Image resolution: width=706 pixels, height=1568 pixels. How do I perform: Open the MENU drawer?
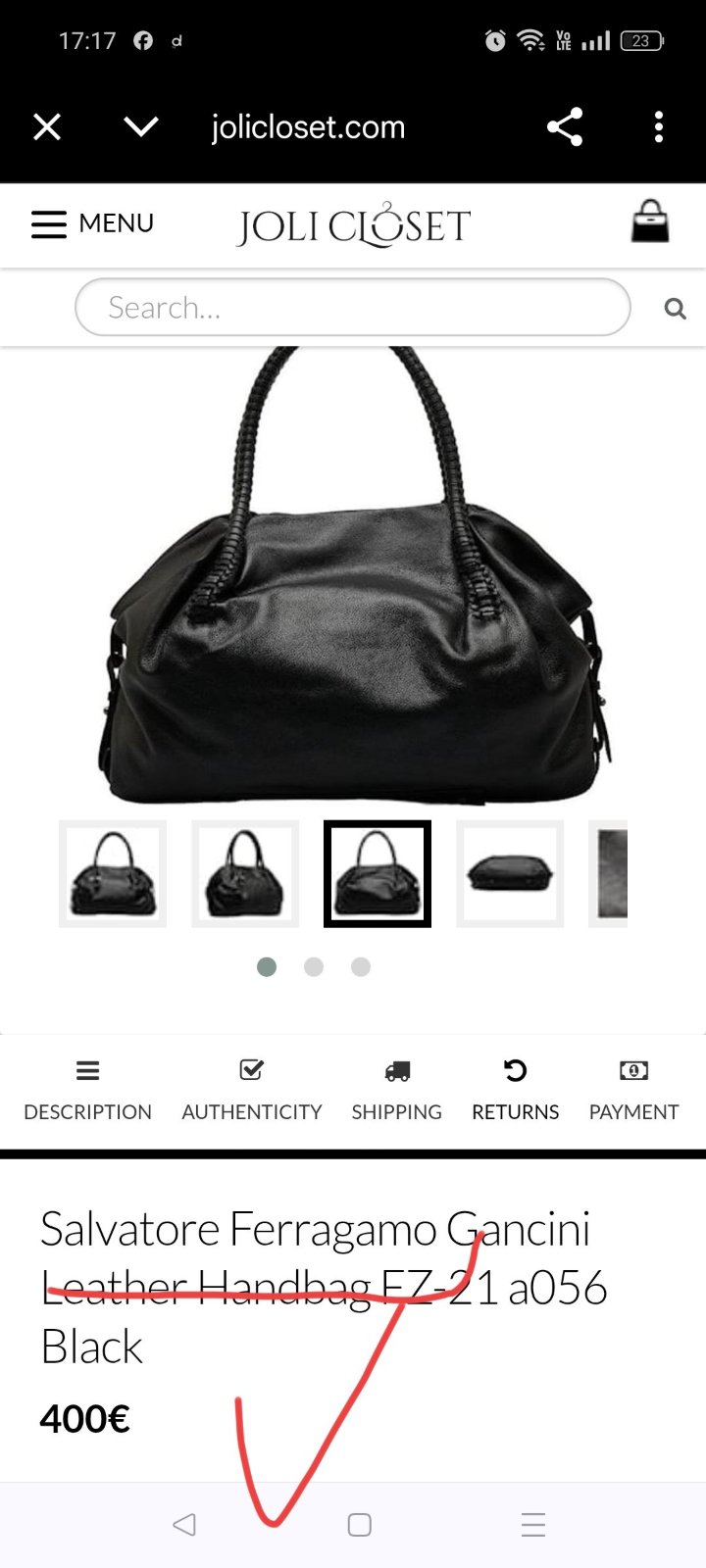[x=92, y=223]
